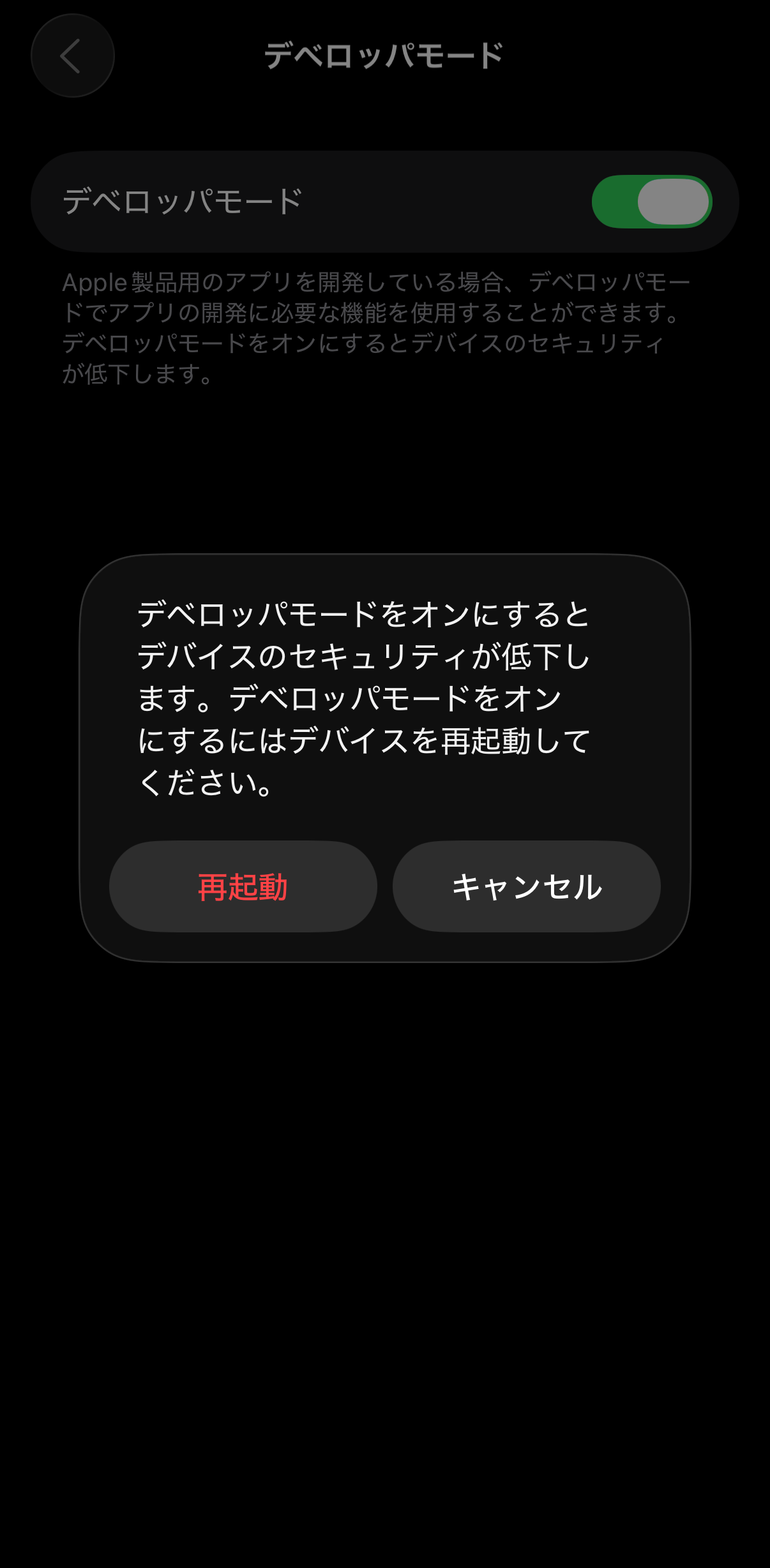Click the green toggle switch knob

point(674,201)
